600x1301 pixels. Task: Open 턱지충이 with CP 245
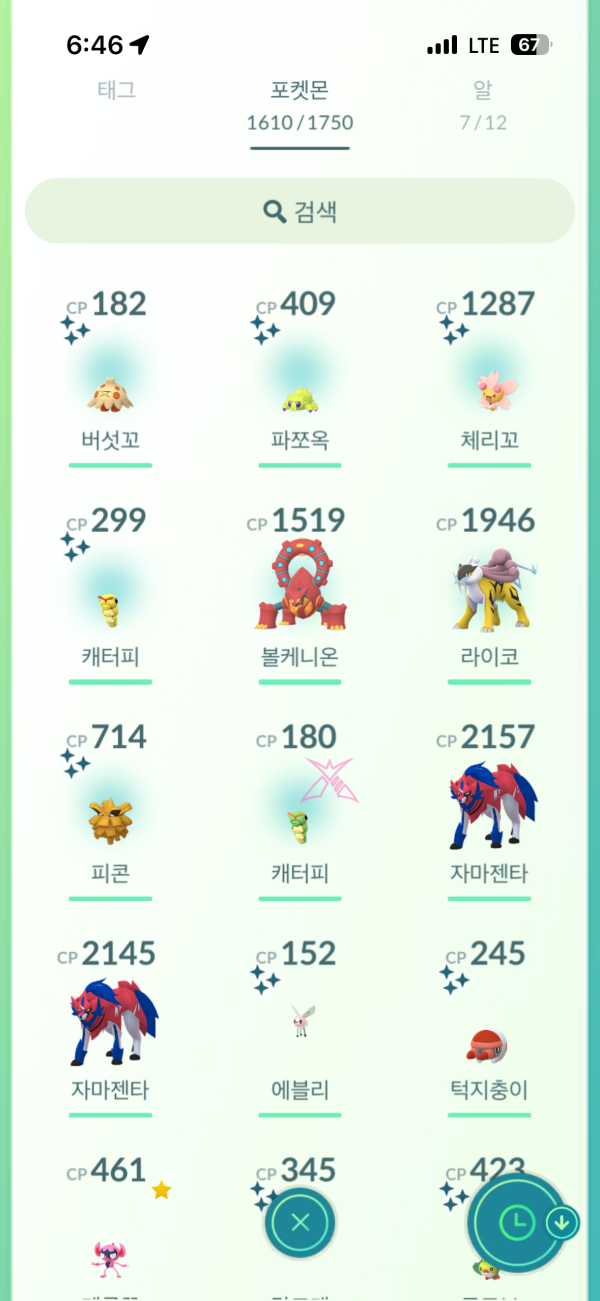coord(490,1040)
